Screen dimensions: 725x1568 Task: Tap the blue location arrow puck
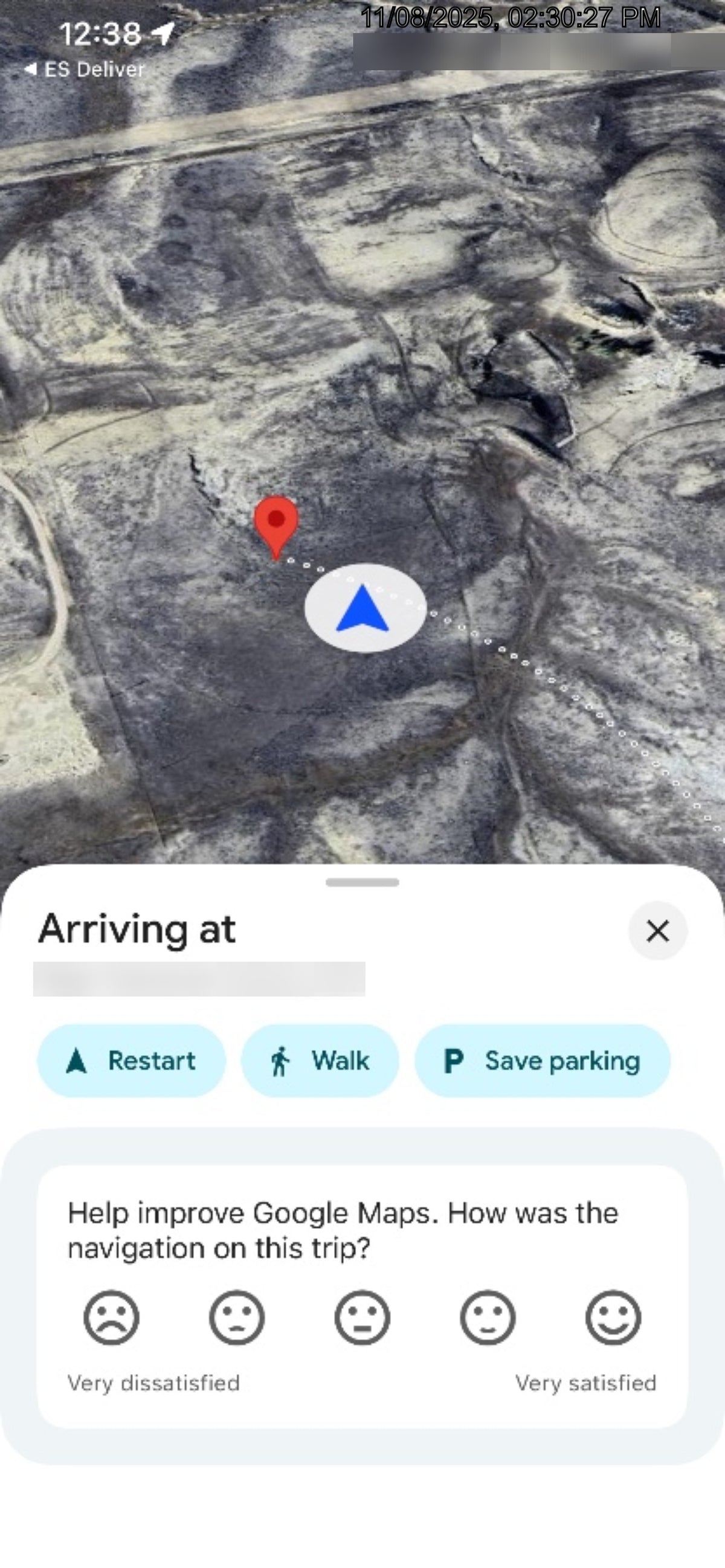365,608
